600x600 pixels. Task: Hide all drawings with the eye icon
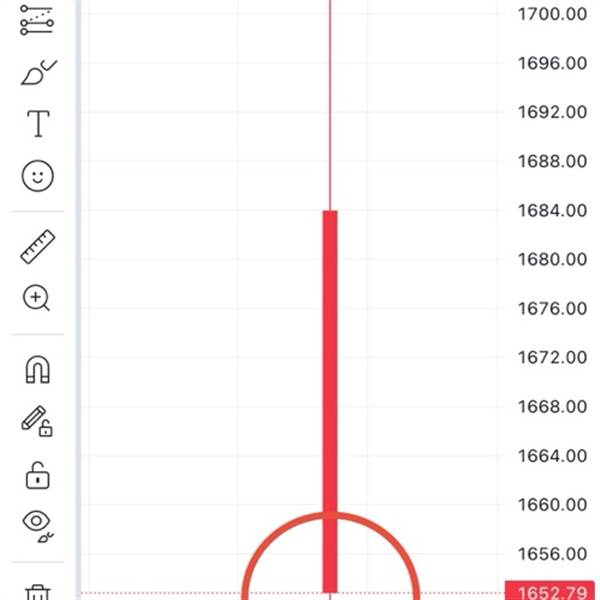[37, 523]
